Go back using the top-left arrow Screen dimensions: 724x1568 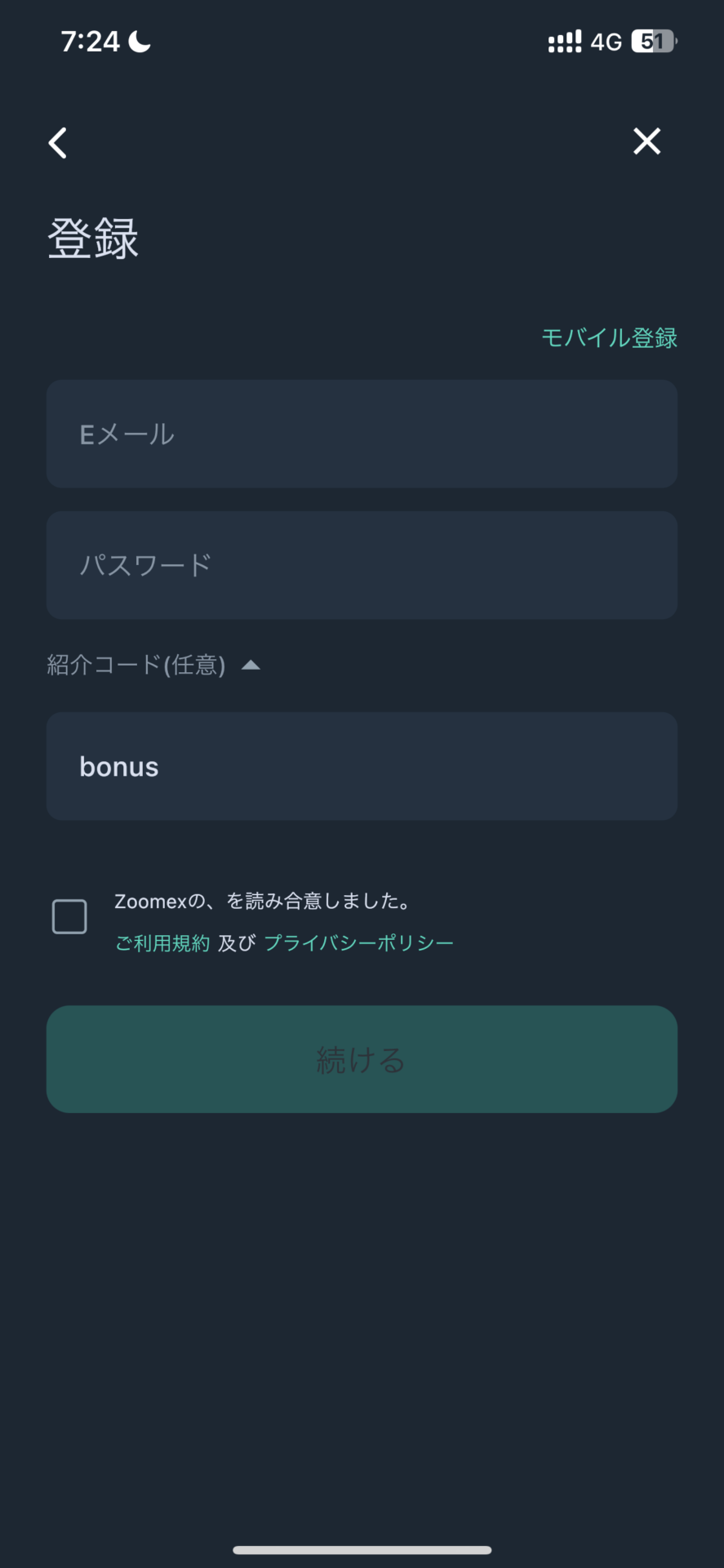58,143
